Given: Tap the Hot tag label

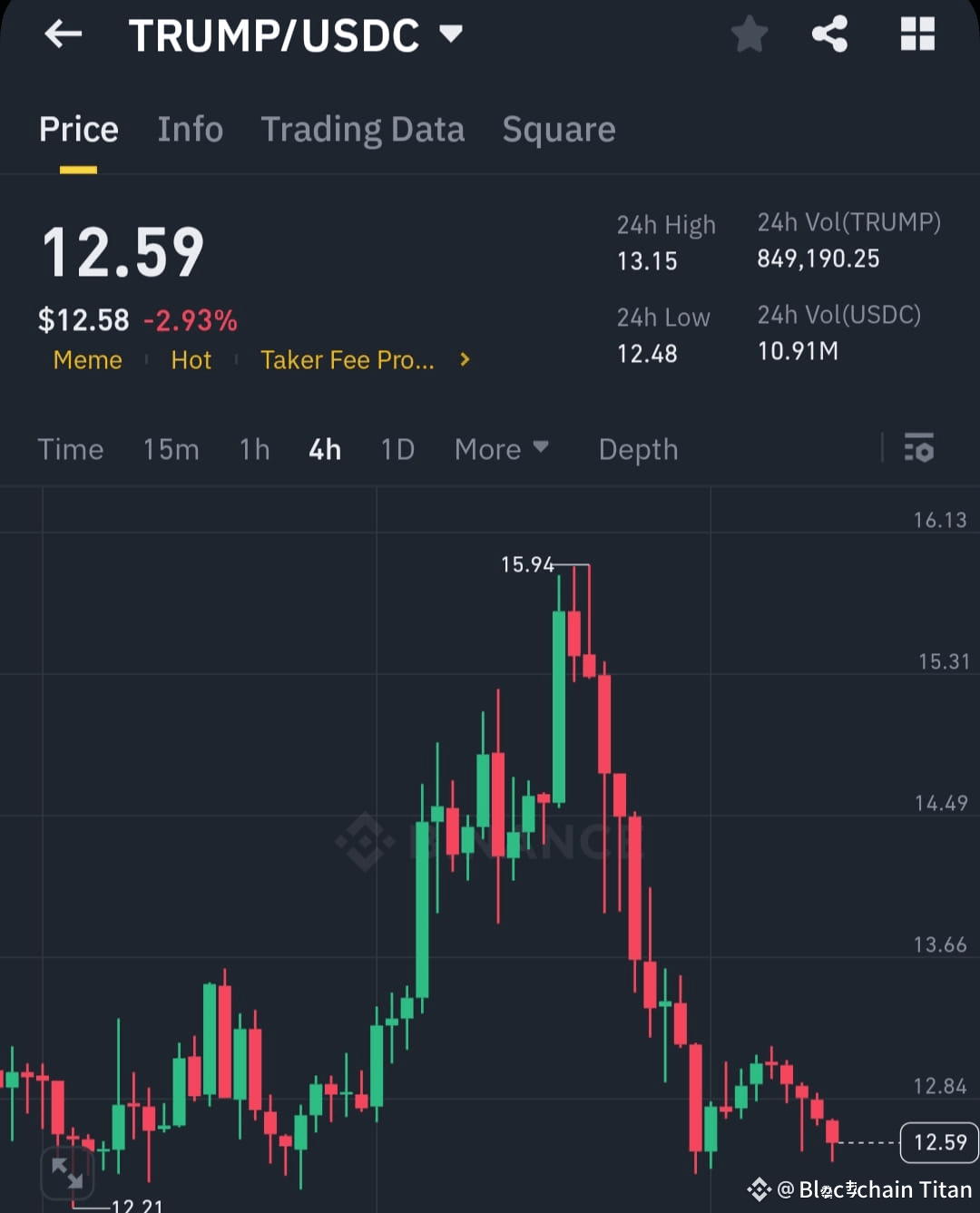Looking at the screenshot, I should (191, 360).
